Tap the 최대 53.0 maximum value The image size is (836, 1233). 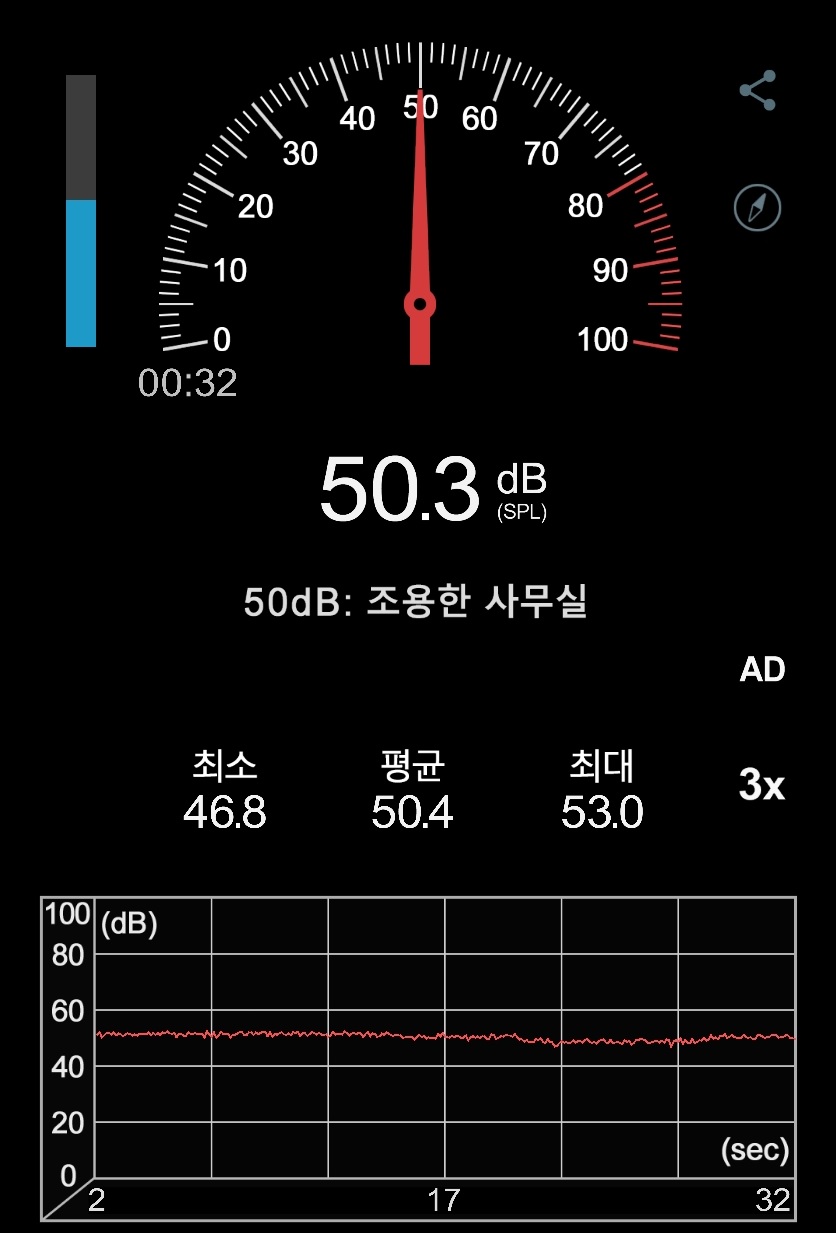602,813
